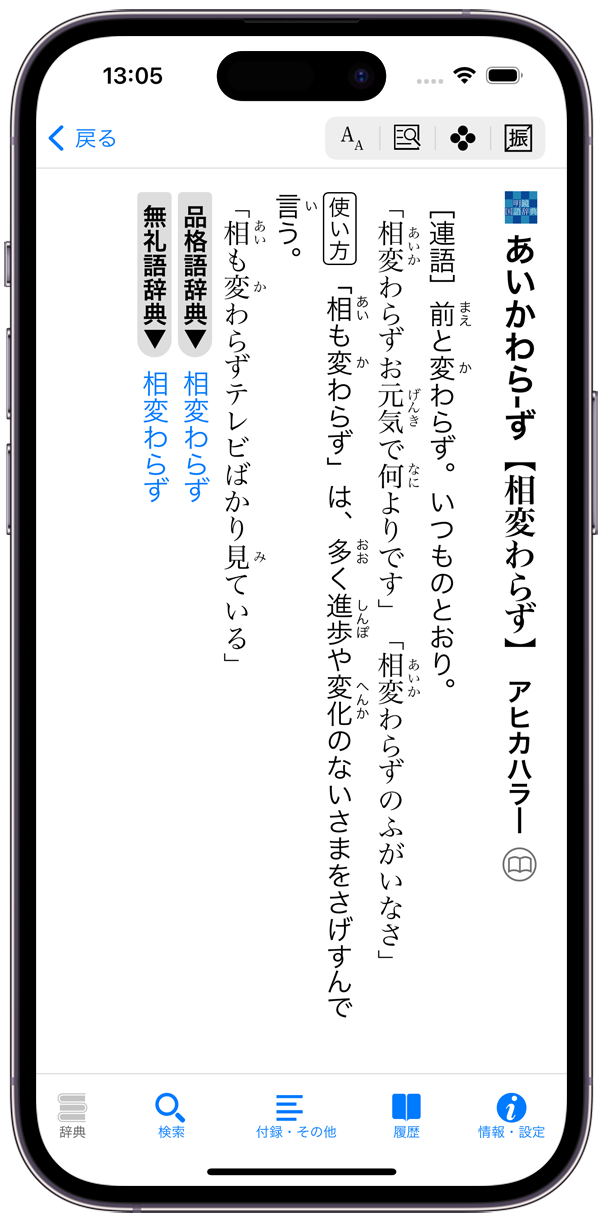
Task: Tap the open-book icon beside アヒカハラー
Action: click(519, 864)
